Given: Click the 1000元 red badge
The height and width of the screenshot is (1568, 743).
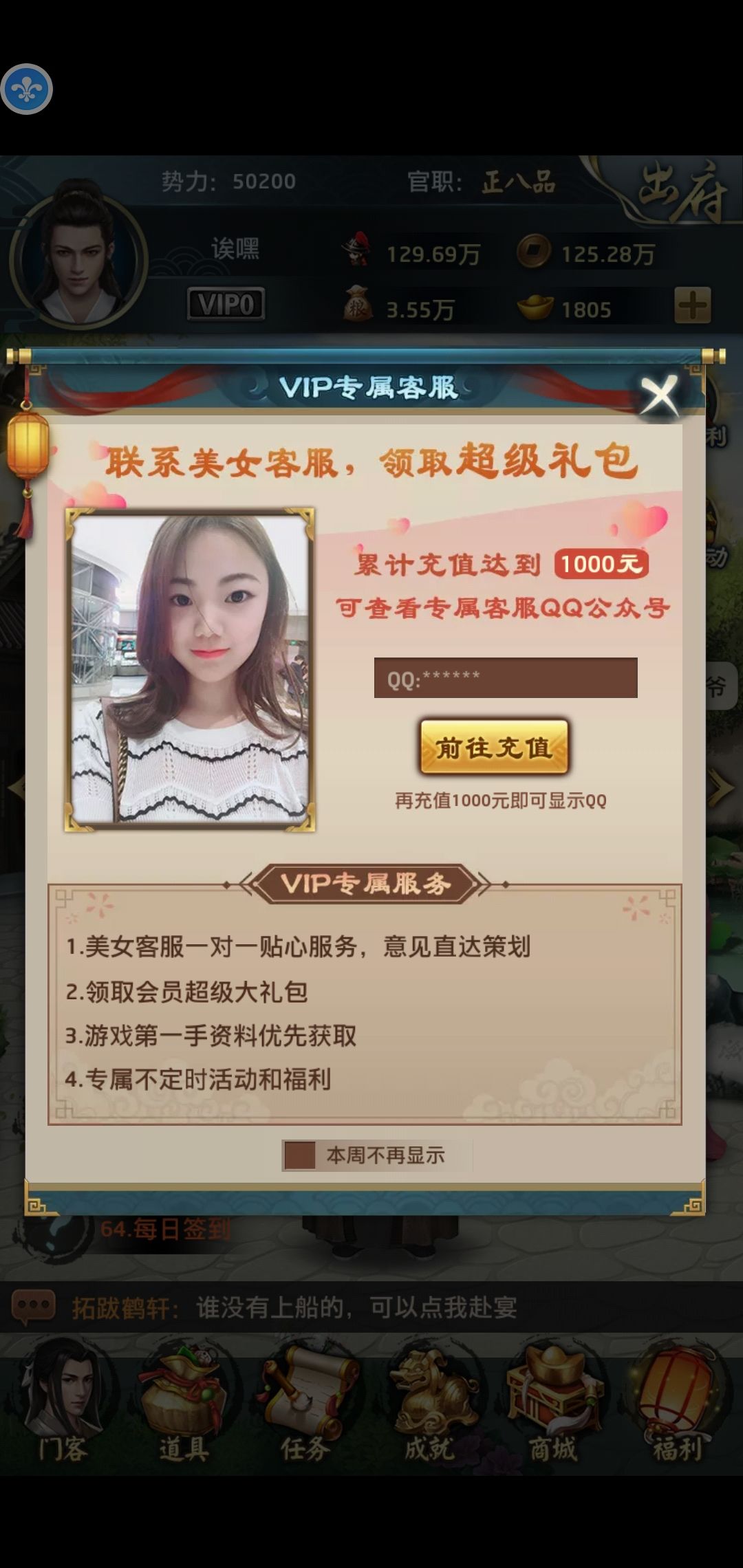Looking at the screenshot, I should click(x=603, y=565).
